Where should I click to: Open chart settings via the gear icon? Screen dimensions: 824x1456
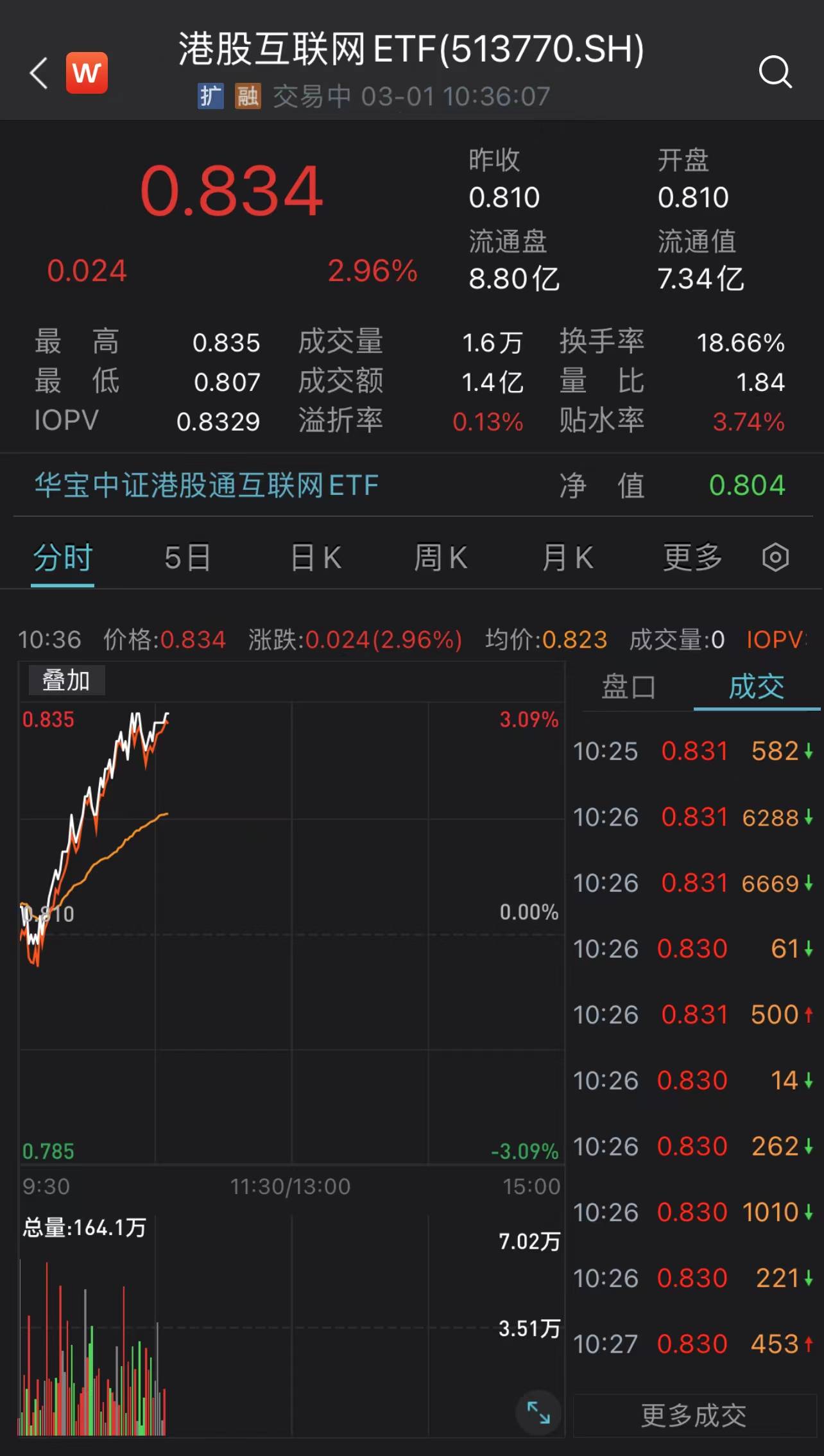pos(775,558)
